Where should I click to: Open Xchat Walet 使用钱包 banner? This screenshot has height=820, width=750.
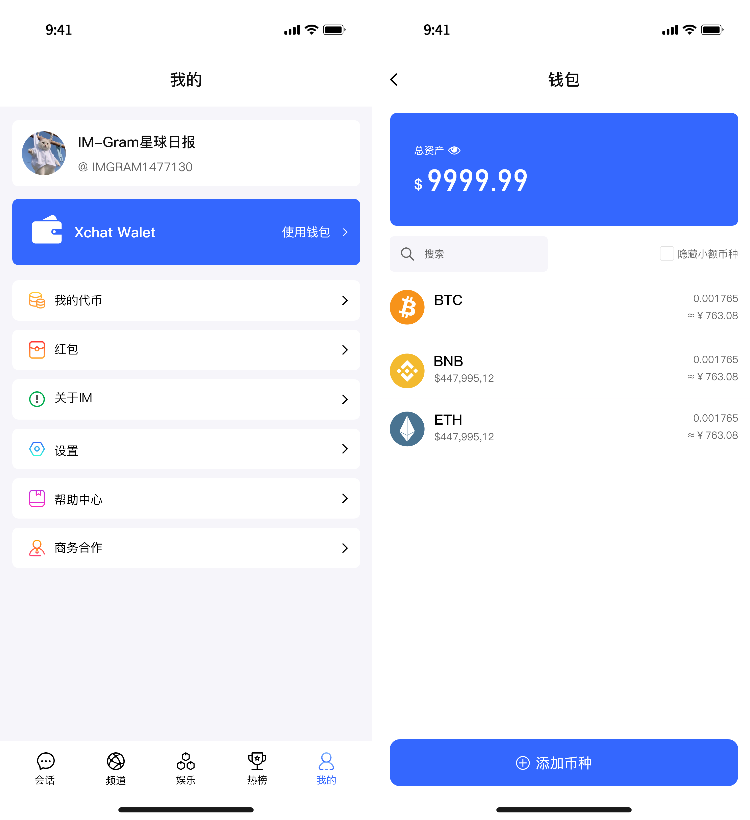[x=186, y=232]
